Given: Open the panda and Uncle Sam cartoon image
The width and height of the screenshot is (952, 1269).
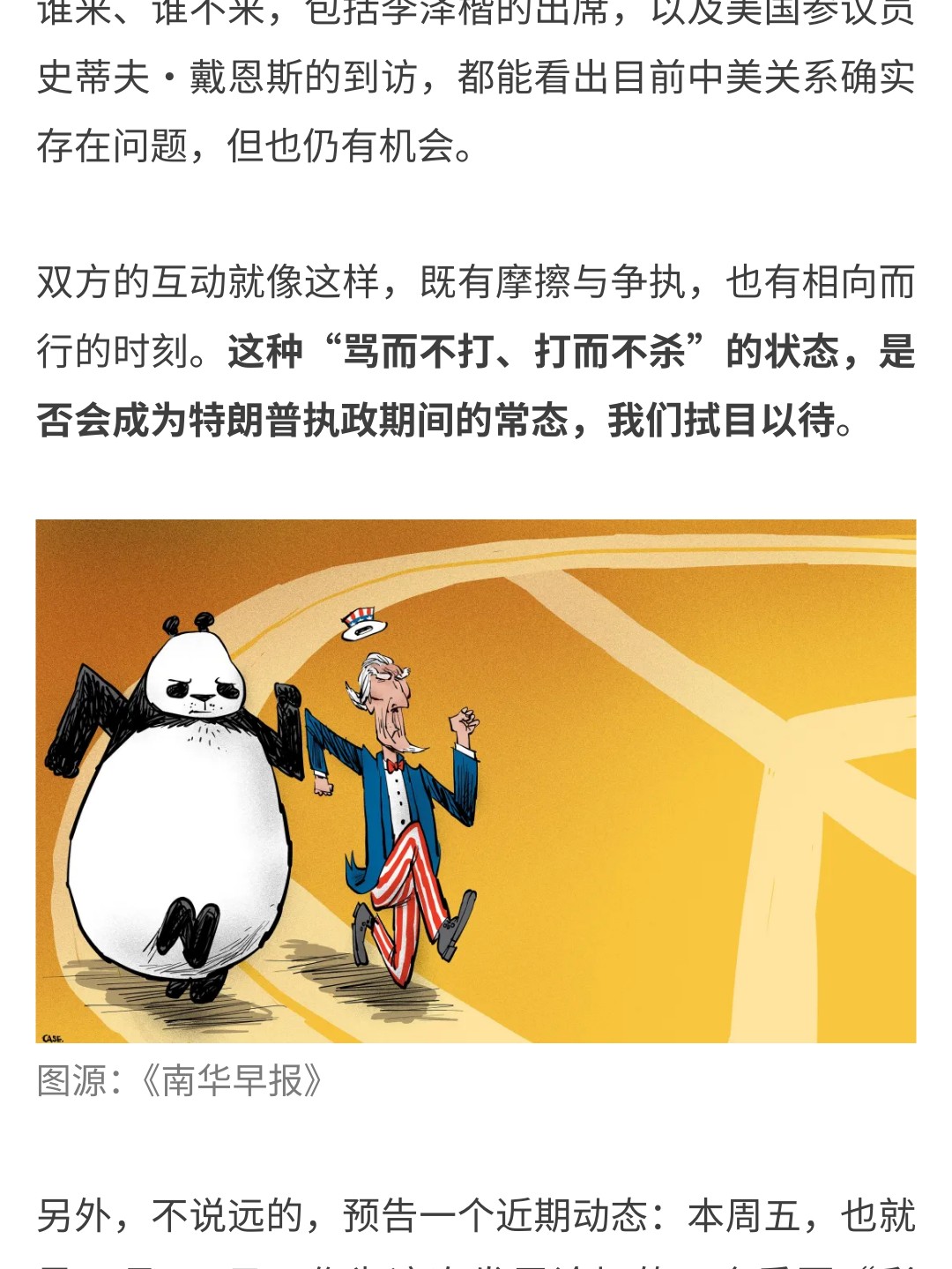Looking at the screenshot, I should pos(476,780).
